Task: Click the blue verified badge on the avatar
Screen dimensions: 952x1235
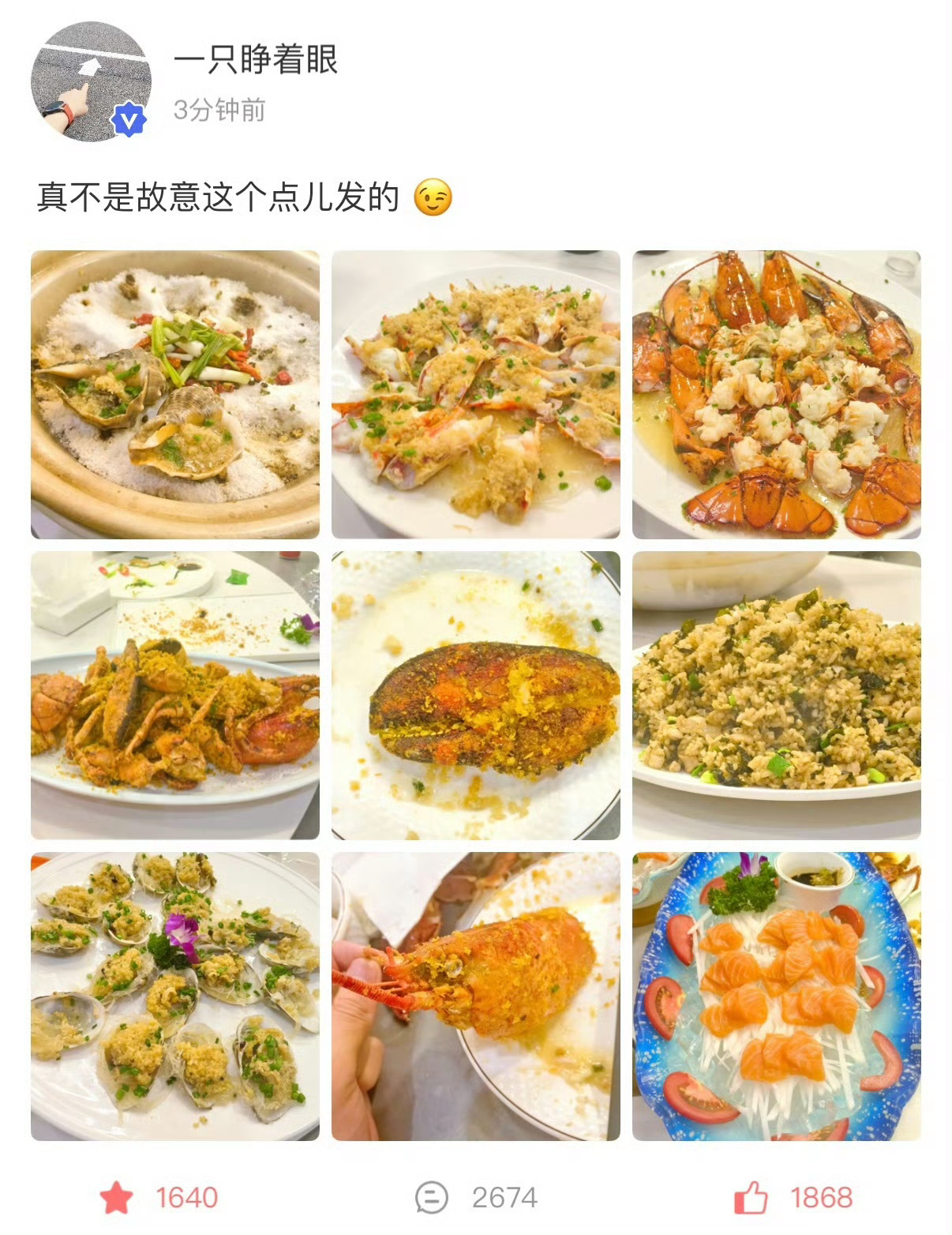Action: pos(128,120)
